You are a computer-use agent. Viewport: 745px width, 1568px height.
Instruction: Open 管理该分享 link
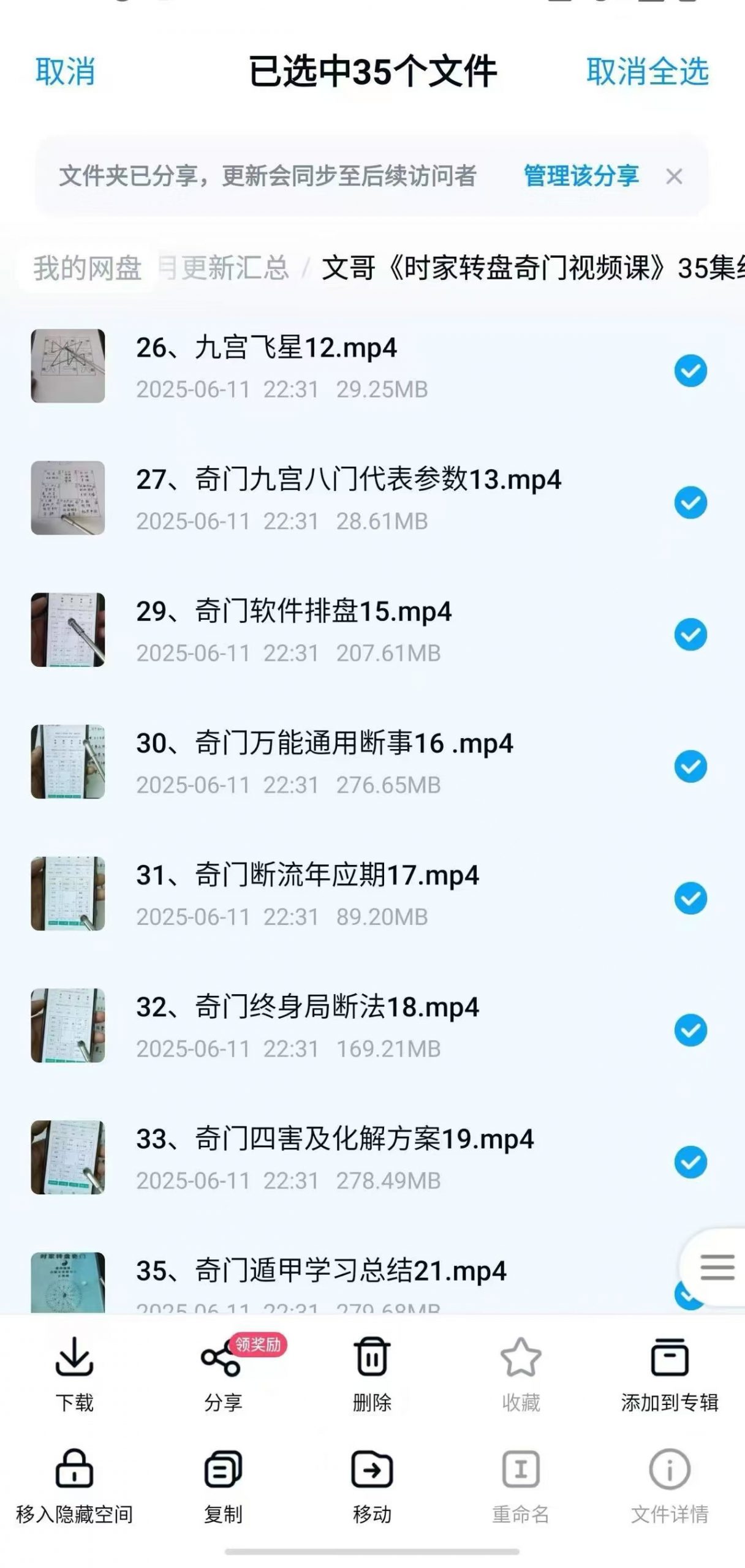(x=580, y=176)
